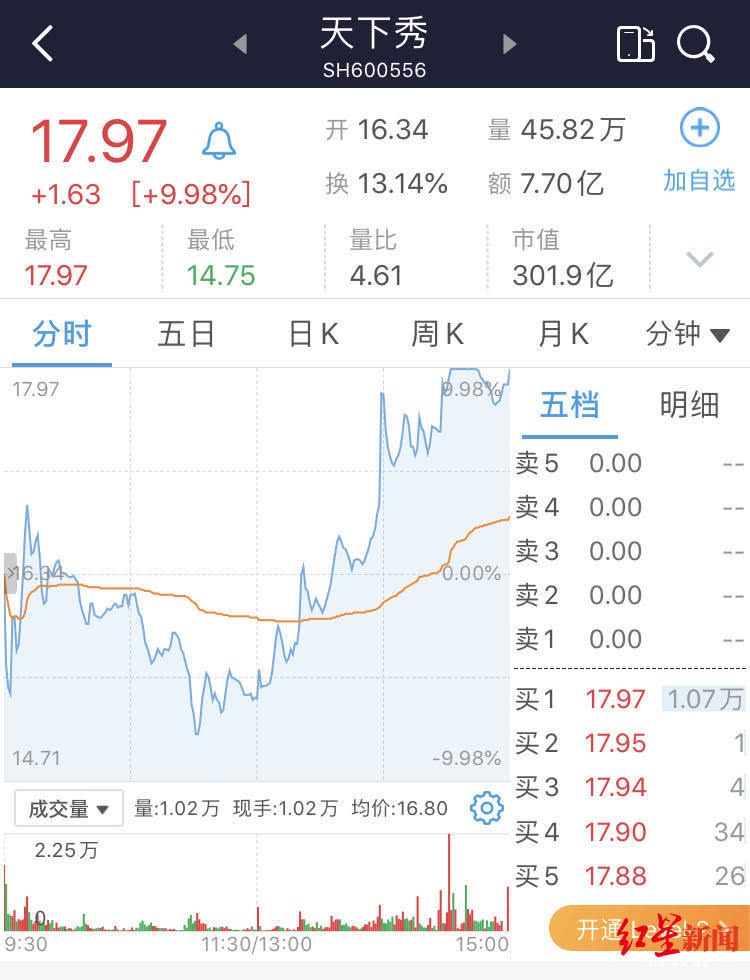Go back using the top-left arrow
This screenshot has width=750, height=980.
coord(42,44)
